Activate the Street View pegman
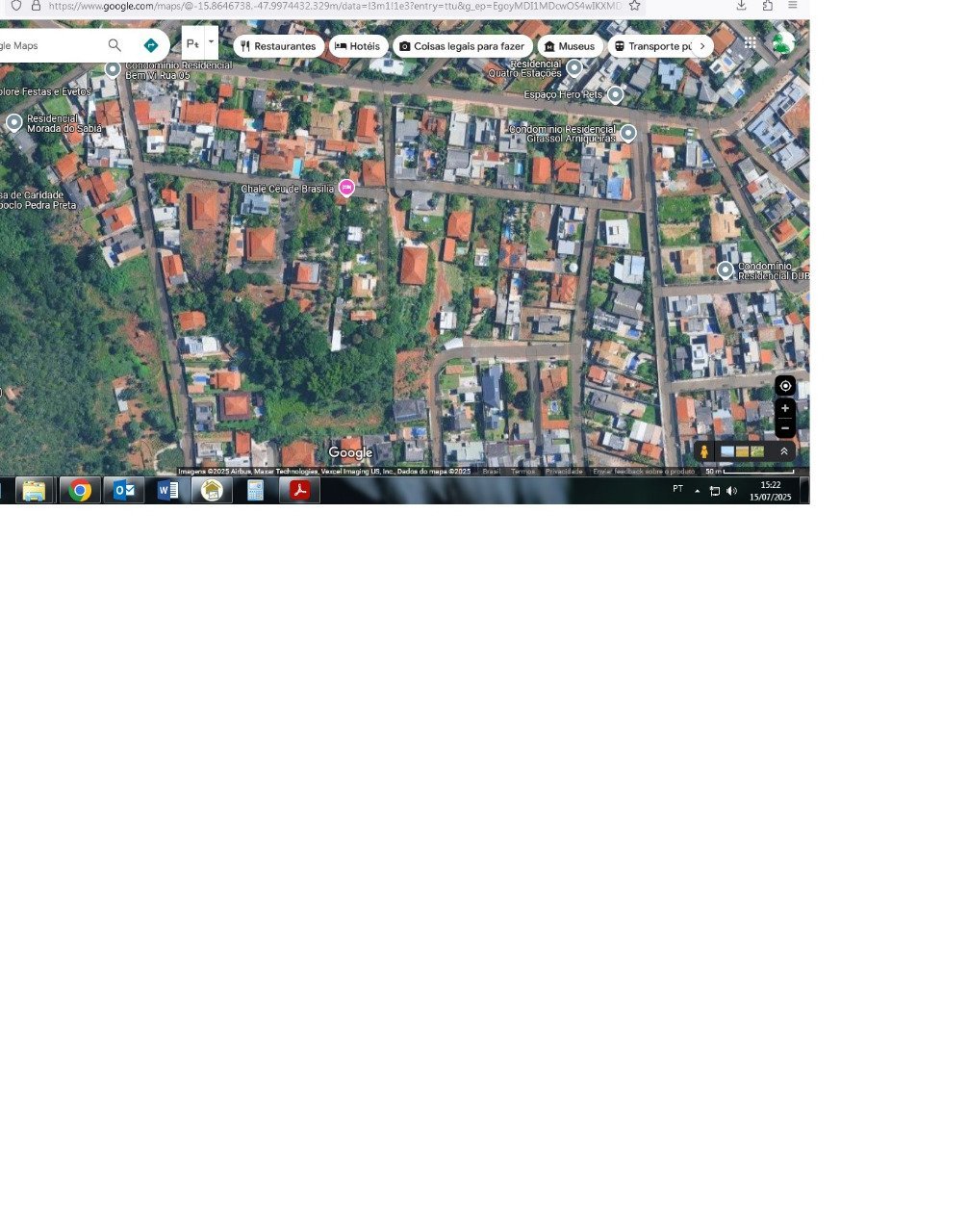Image resolution: width=968 pixels, height=1232 pixels. click(704, 451)
